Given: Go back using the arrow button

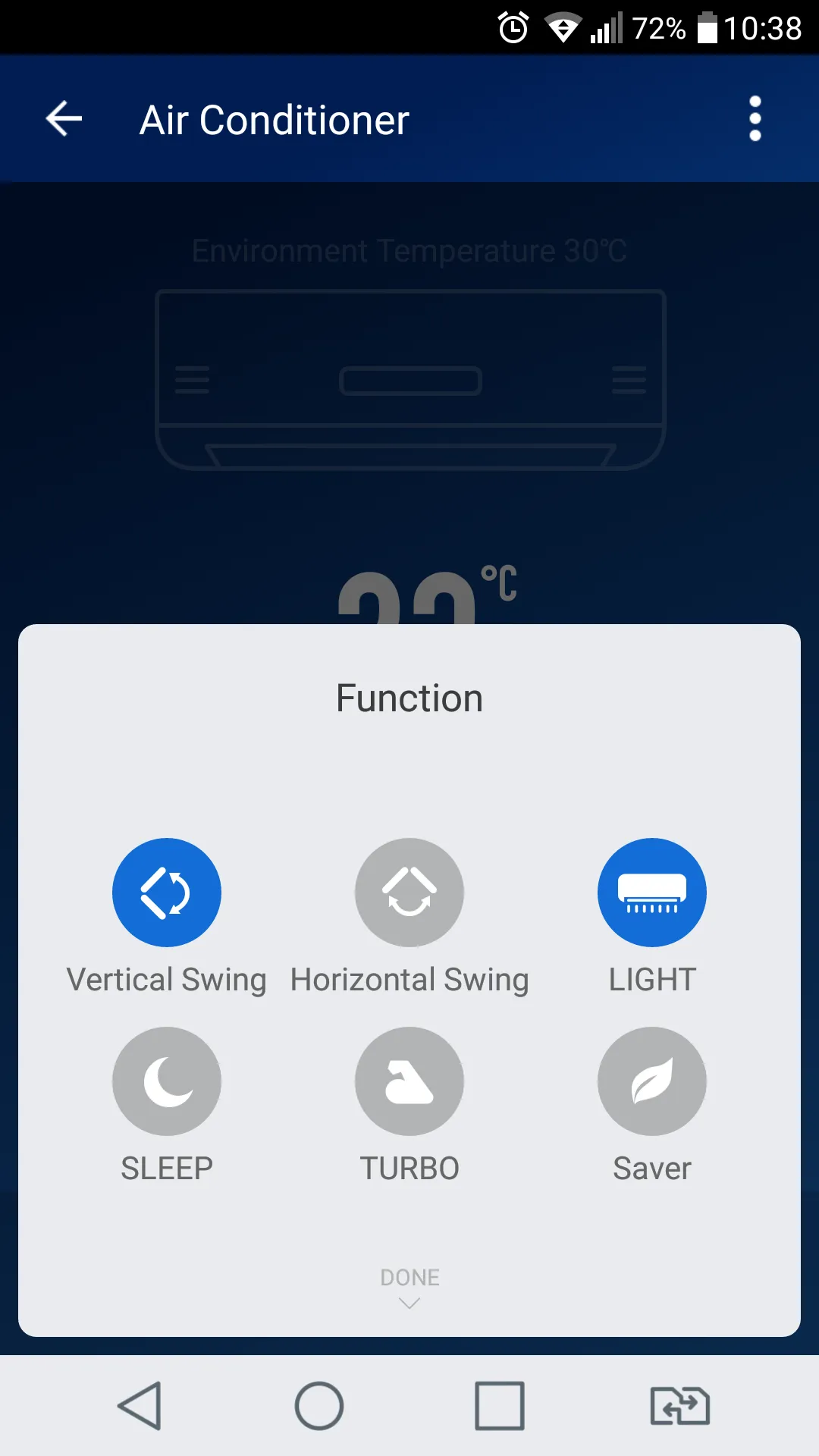Looking at the screenshot, I should (x=64, y=118).
